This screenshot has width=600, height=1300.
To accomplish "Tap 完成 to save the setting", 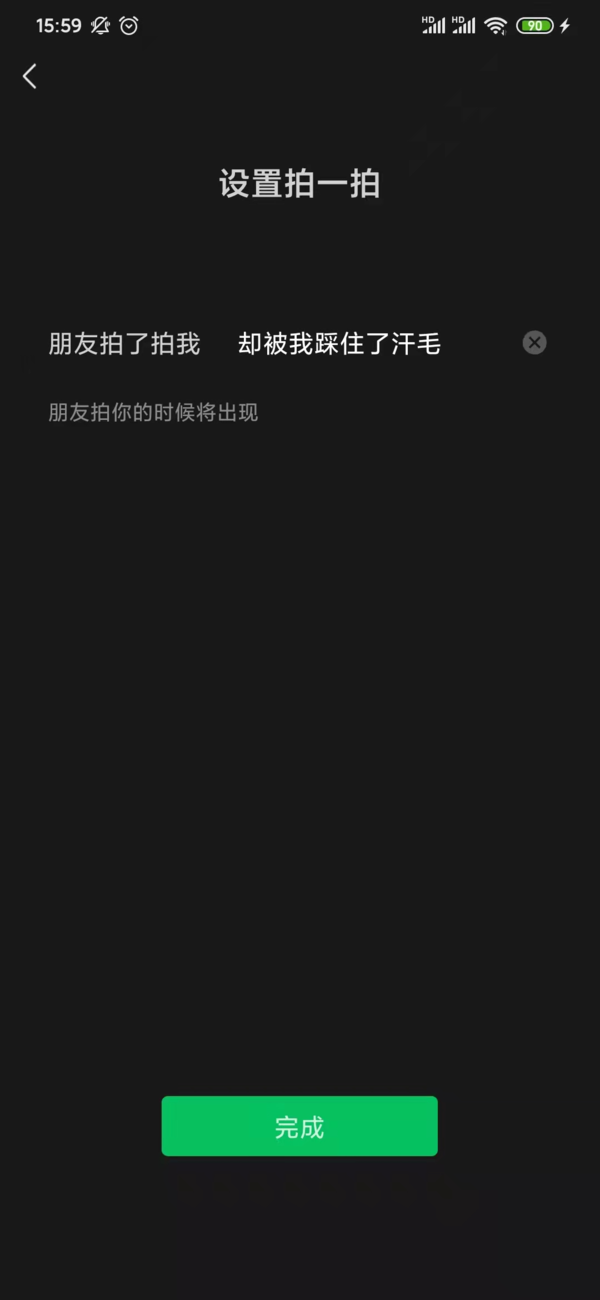I will (x=299, y=1126).
